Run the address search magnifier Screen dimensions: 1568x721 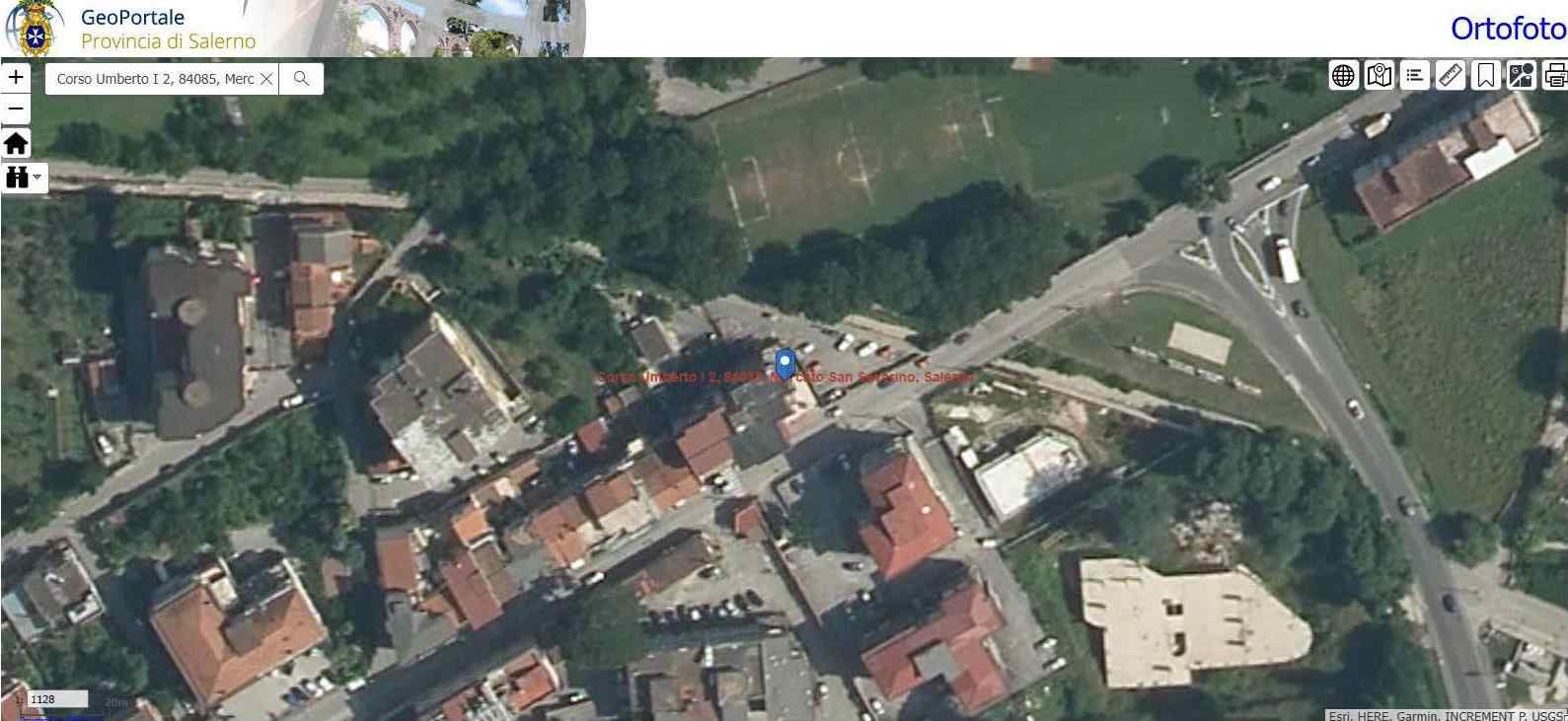click(301, 79)
